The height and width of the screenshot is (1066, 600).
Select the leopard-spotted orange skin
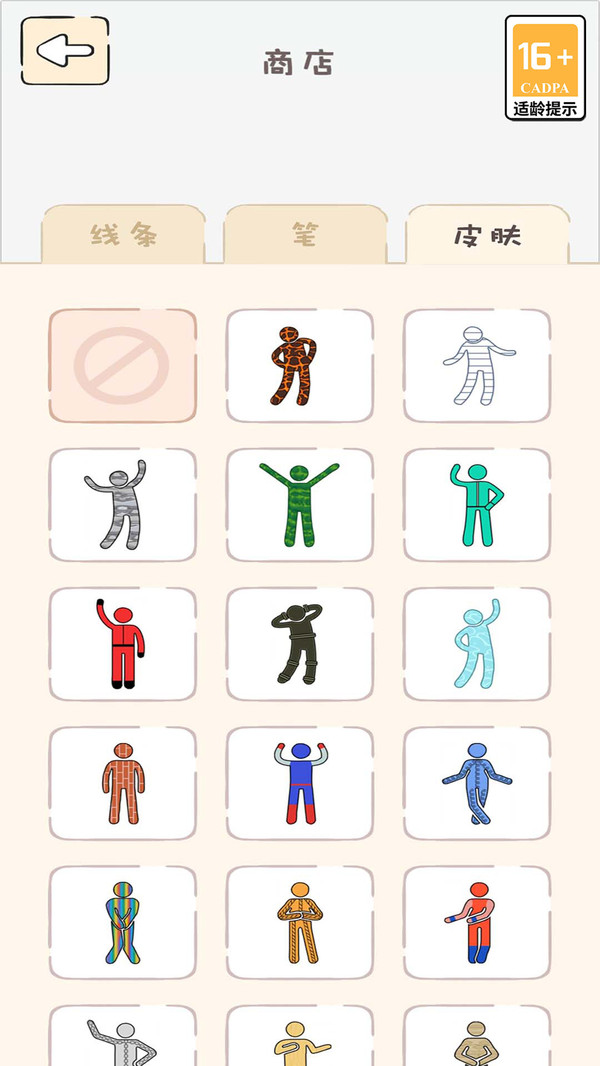[300, 366]
